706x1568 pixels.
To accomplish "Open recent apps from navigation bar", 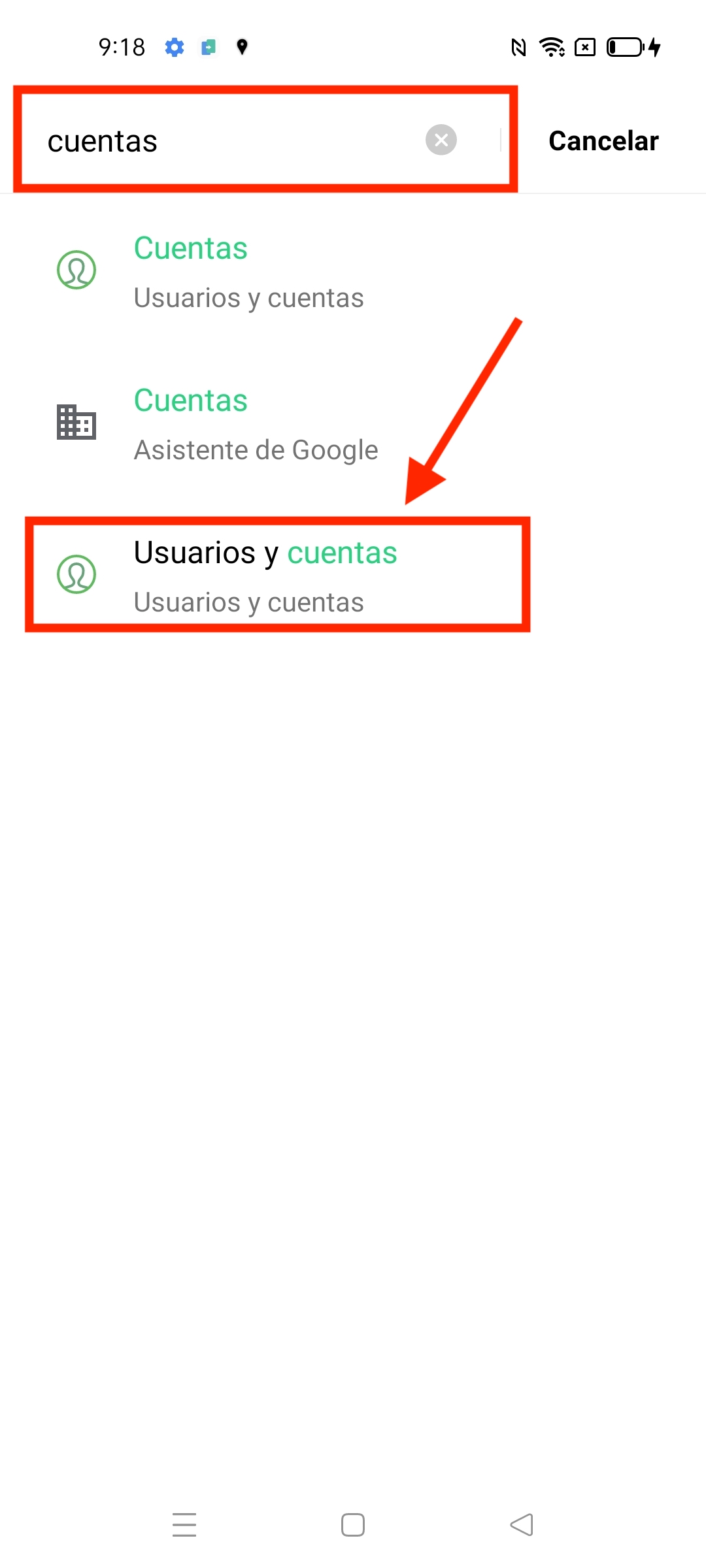I will click(184, 1525).
